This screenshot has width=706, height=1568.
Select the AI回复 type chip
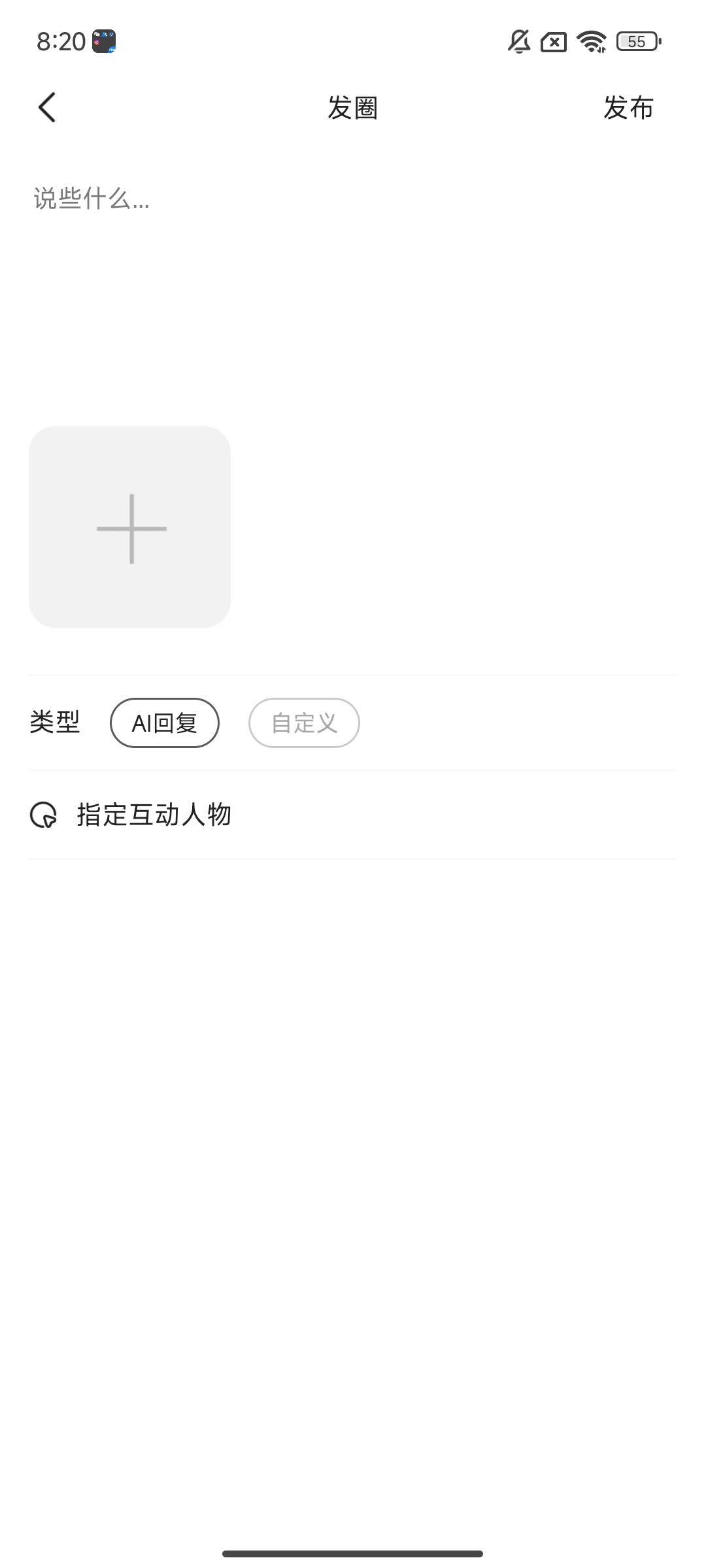tap(165, 723)
